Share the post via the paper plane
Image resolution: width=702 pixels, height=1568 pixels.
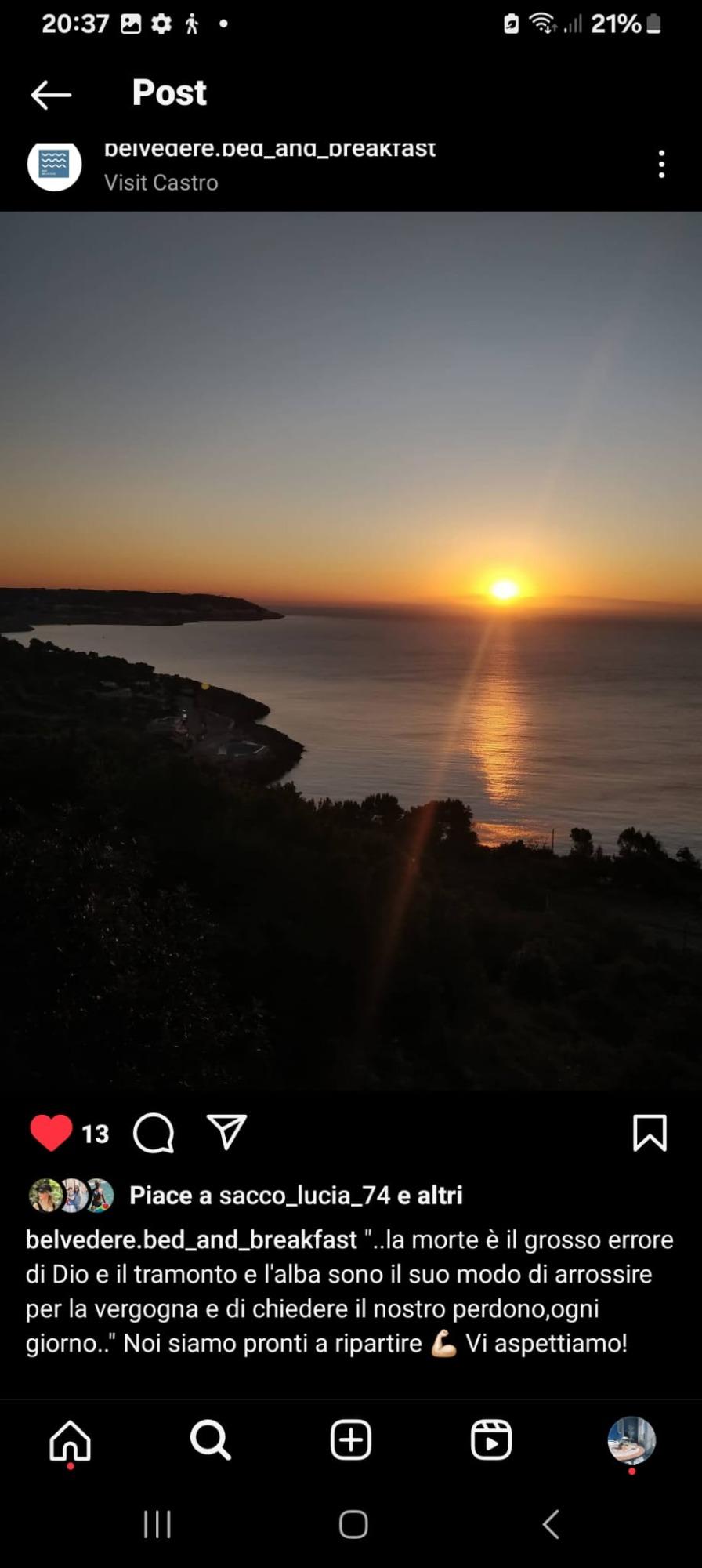pos(227,1132)
